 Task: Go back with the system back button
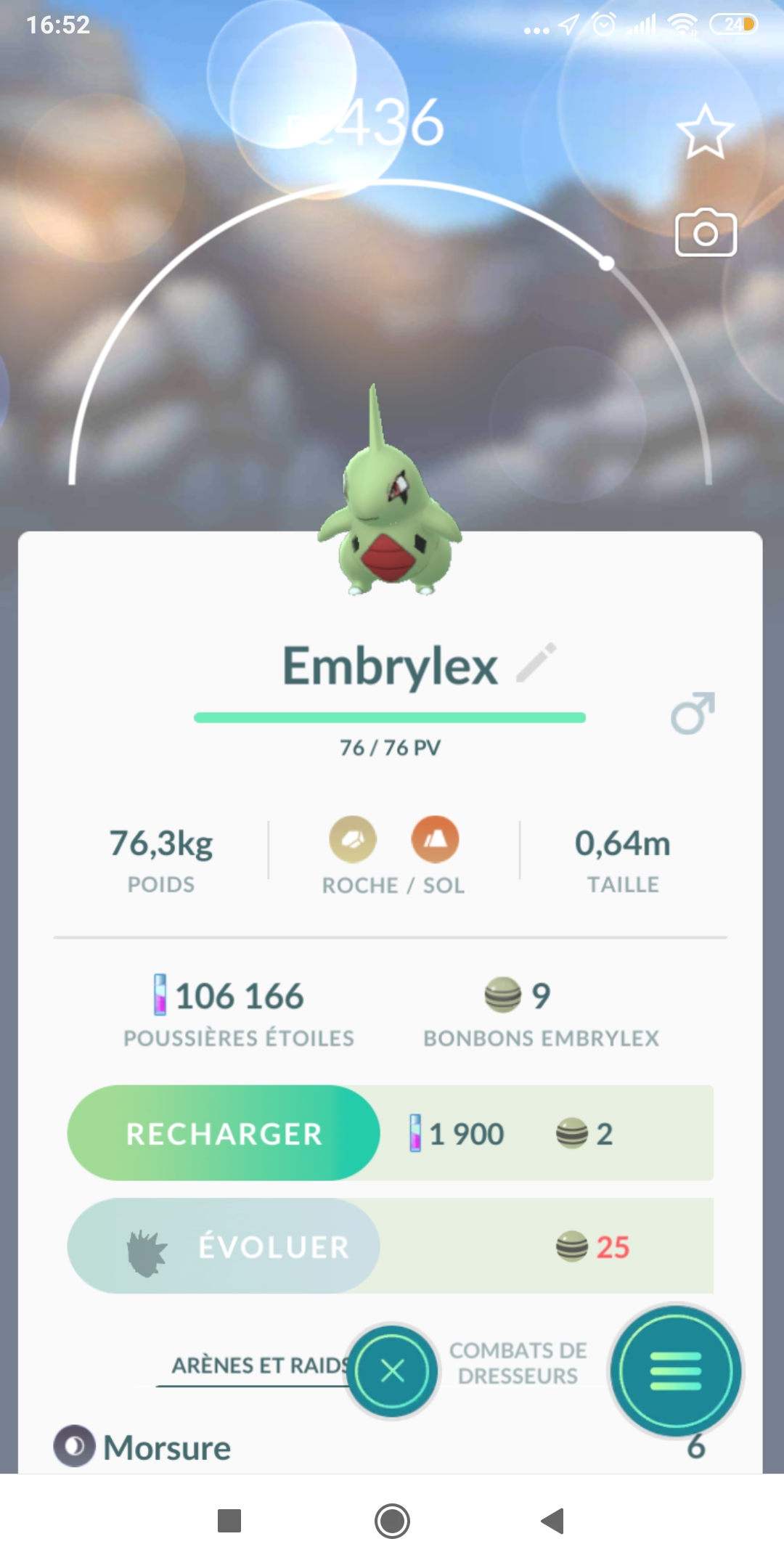click(553, 1521)
